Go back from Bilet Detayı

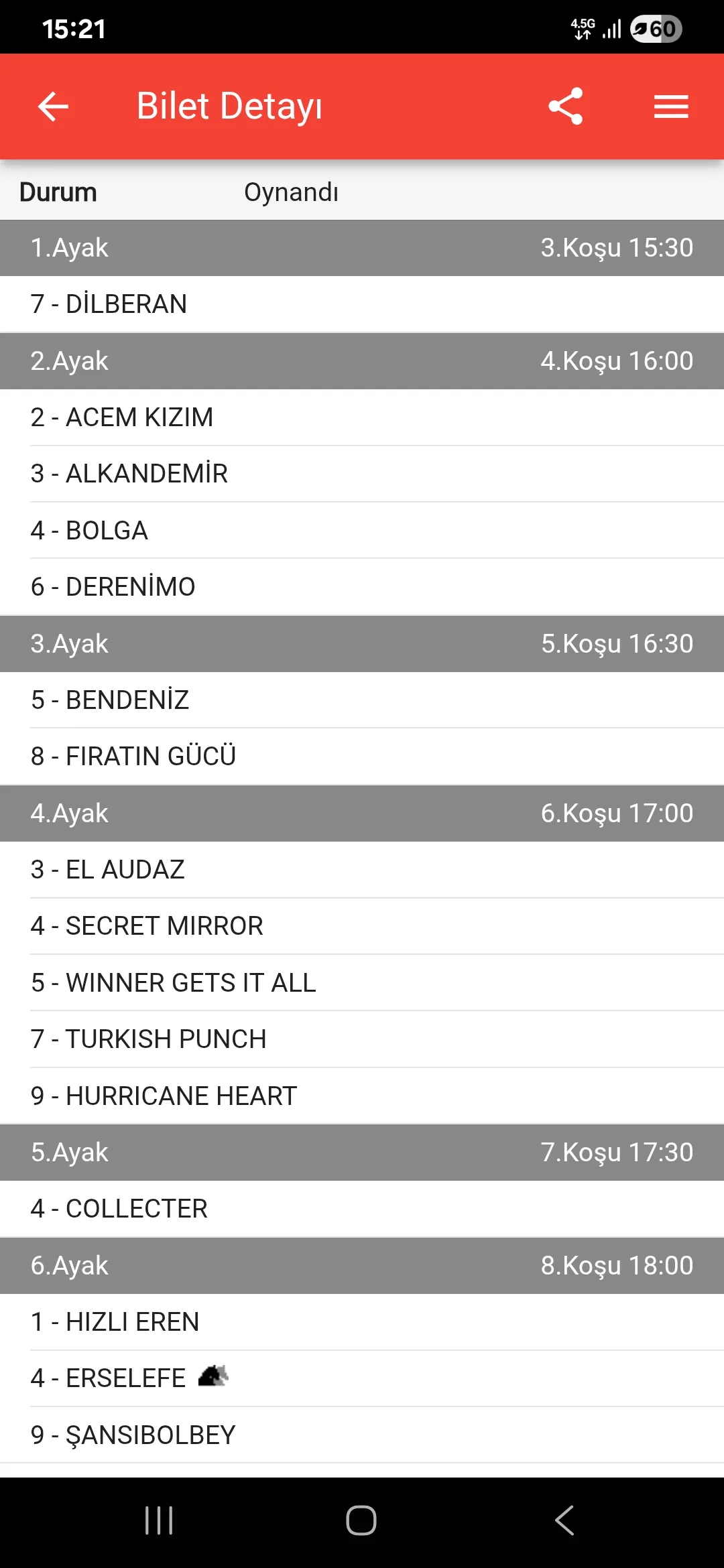pos(54,107)
